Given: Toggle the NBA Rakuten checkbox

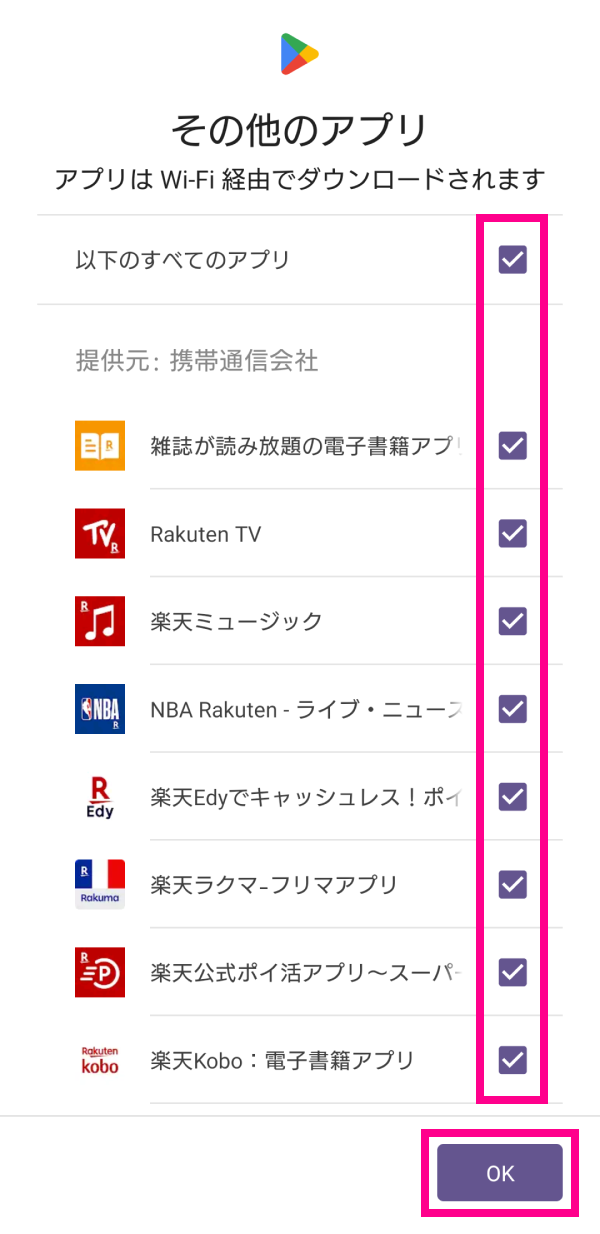Looking at the screenshot, I should pos(512,709).
